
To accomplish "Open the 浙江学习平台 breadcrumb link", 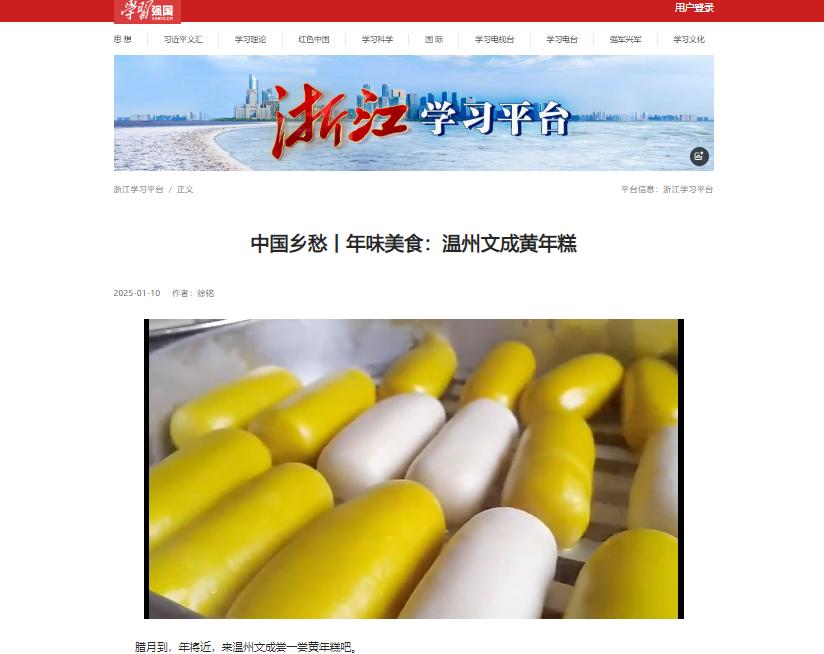I will point(138,189).
